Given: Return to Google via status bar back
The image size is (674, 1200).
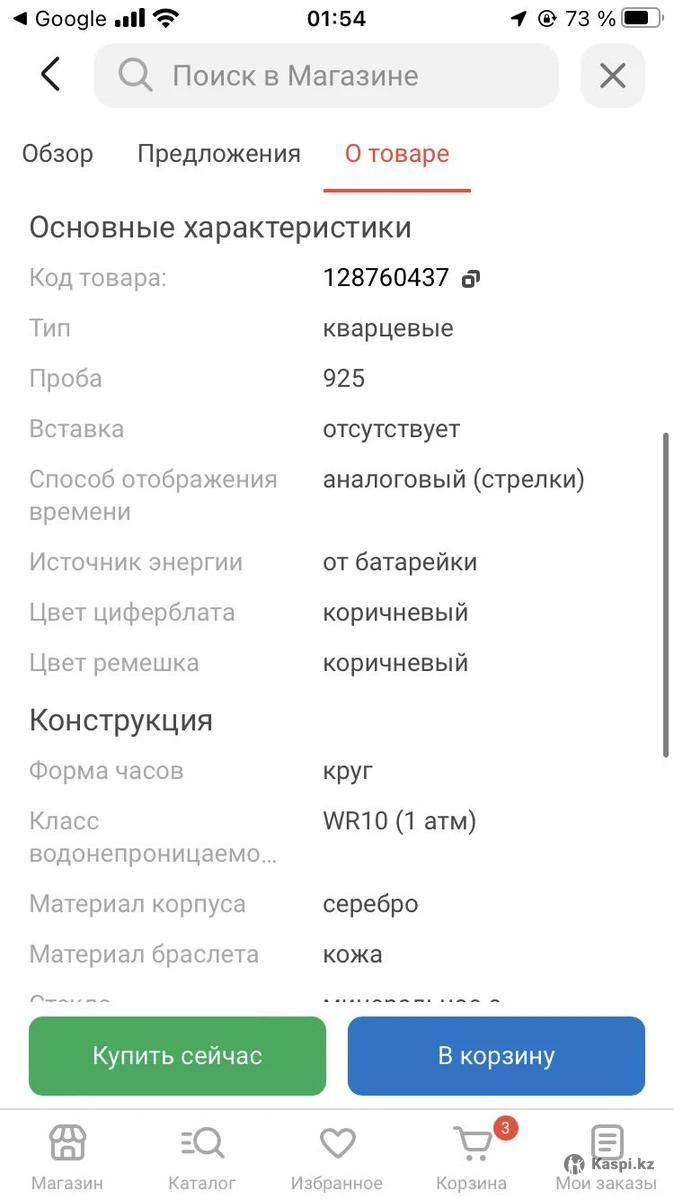Looking at the screenshot, I should click(58, 18).
